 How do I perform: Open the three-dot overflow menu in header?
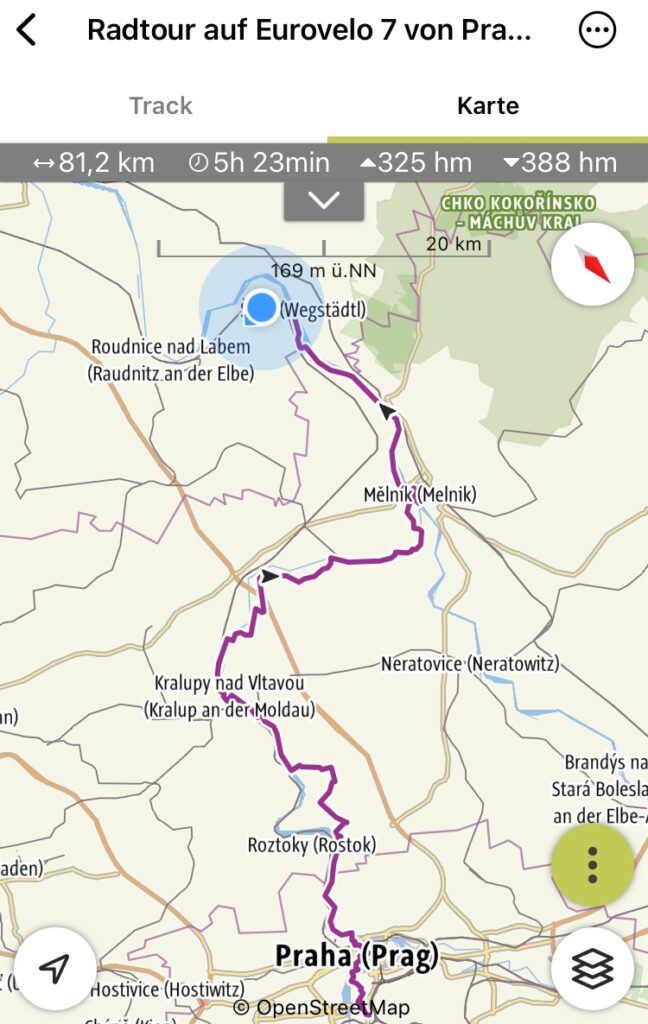(598, 30)
